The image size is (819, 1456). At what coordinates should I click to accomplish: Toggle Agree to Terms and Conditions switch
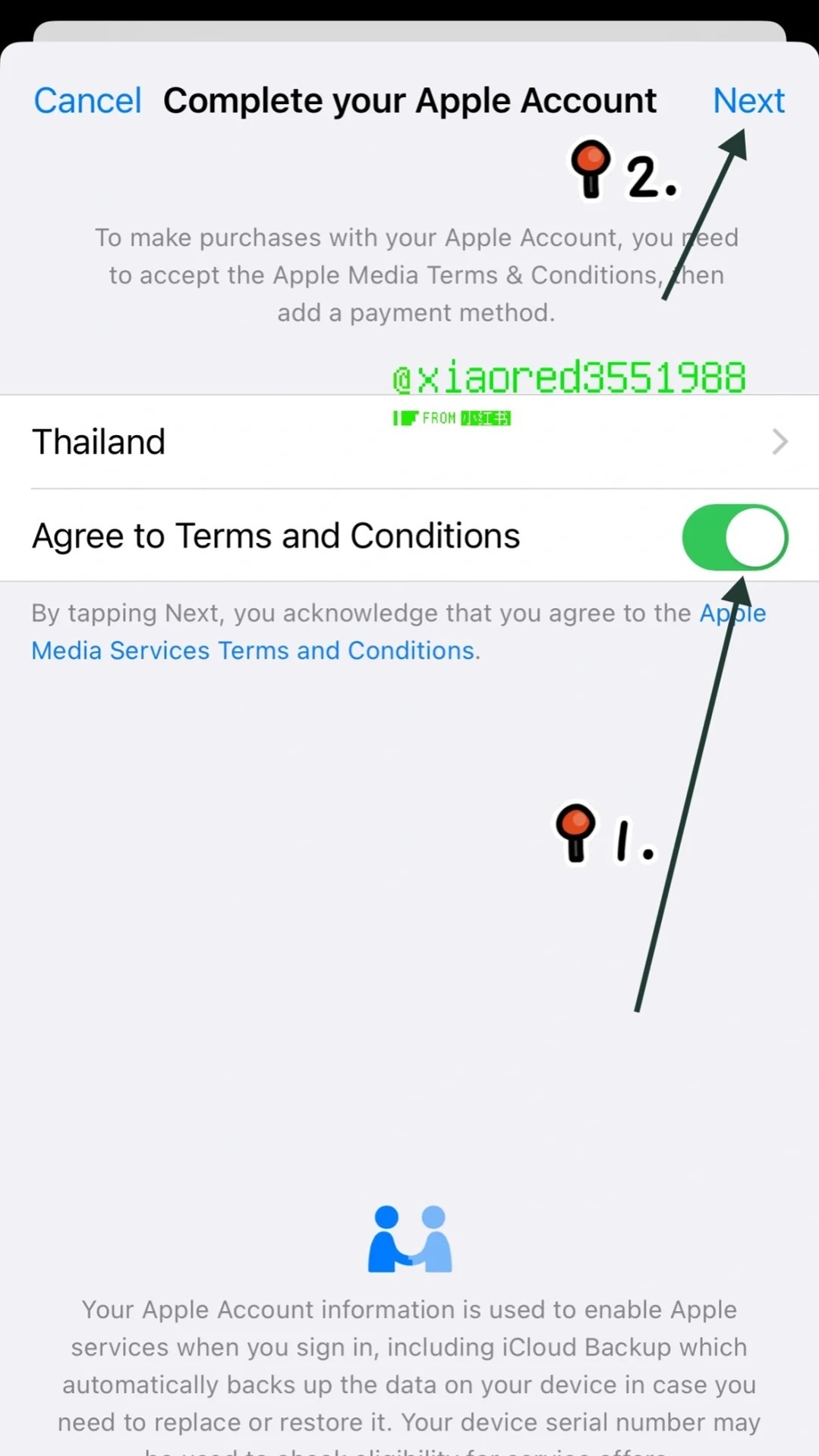coord(734,537)
